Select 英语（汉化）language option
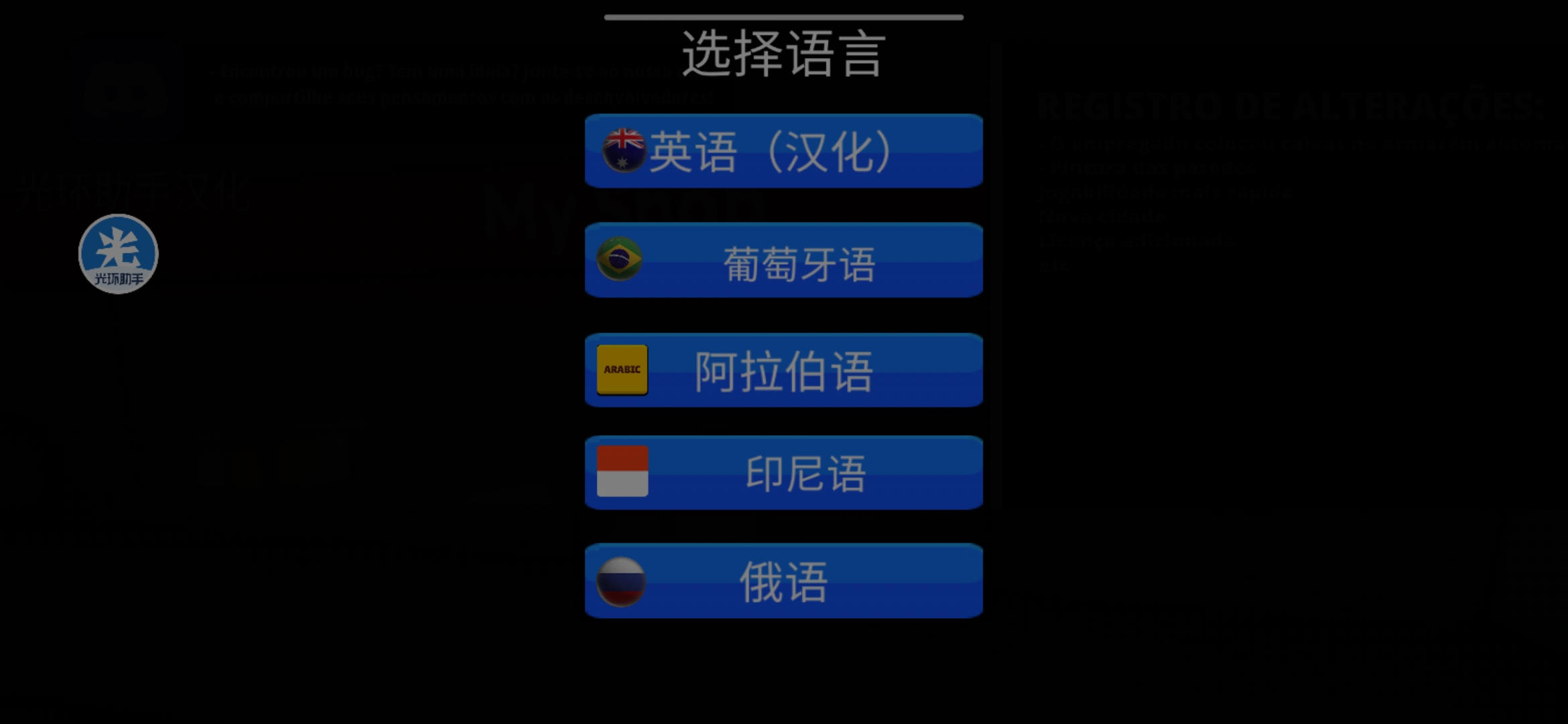This screenshot has height=724, width=1568. click(783, 152)
